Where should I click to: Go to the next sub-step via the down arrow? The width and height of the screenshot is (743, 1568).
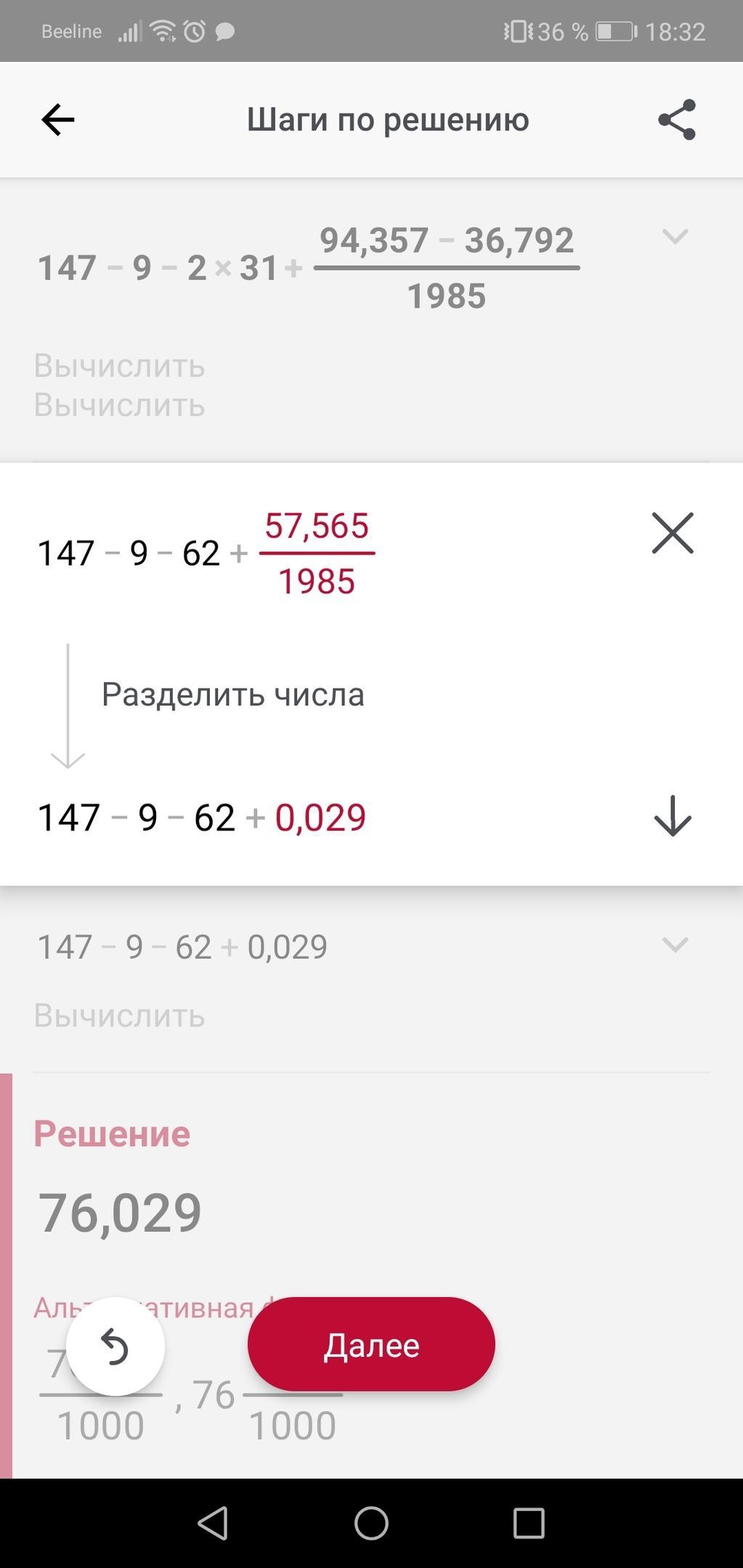pyautogui.click(x=673, y=816)
